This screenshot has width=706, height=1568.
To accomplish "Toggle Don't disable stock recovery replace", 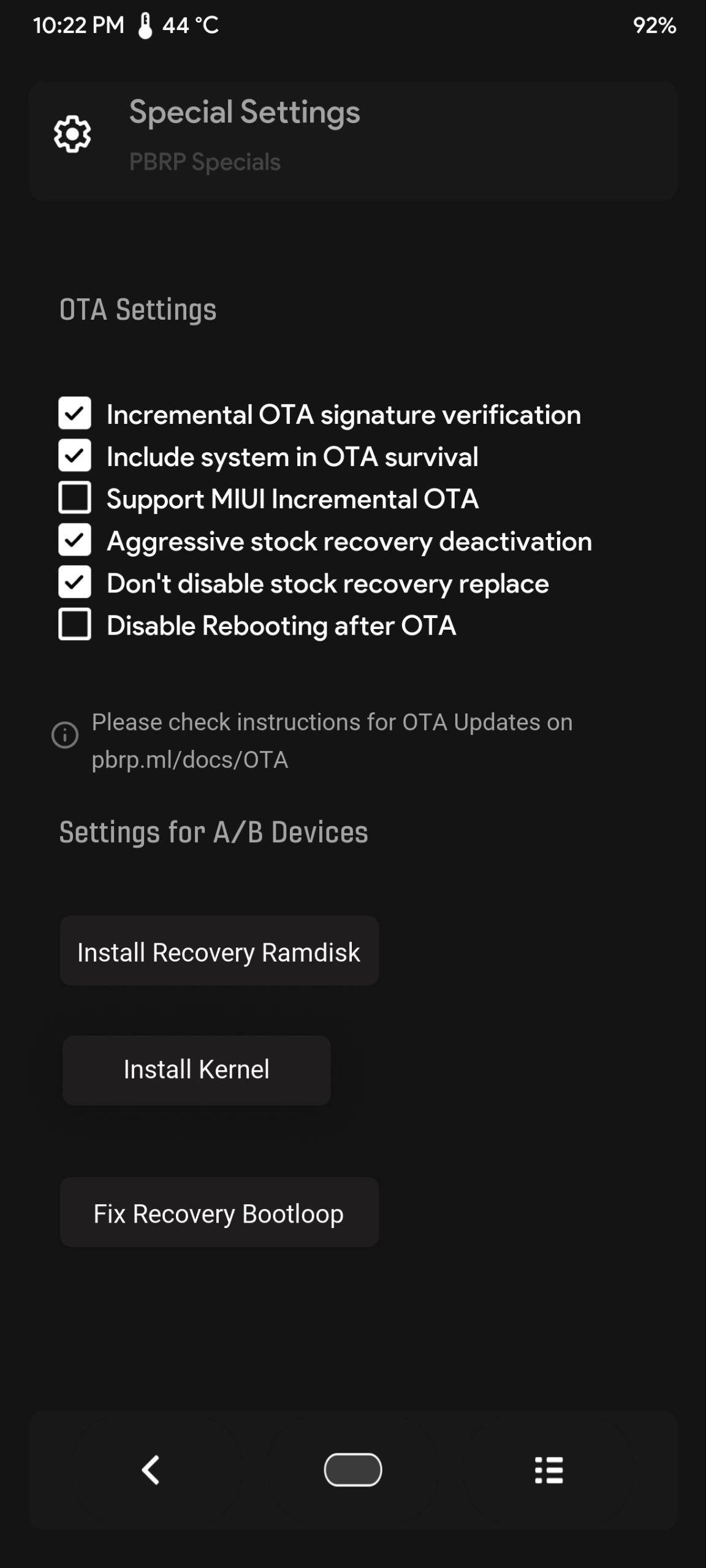I will [75, 582].
